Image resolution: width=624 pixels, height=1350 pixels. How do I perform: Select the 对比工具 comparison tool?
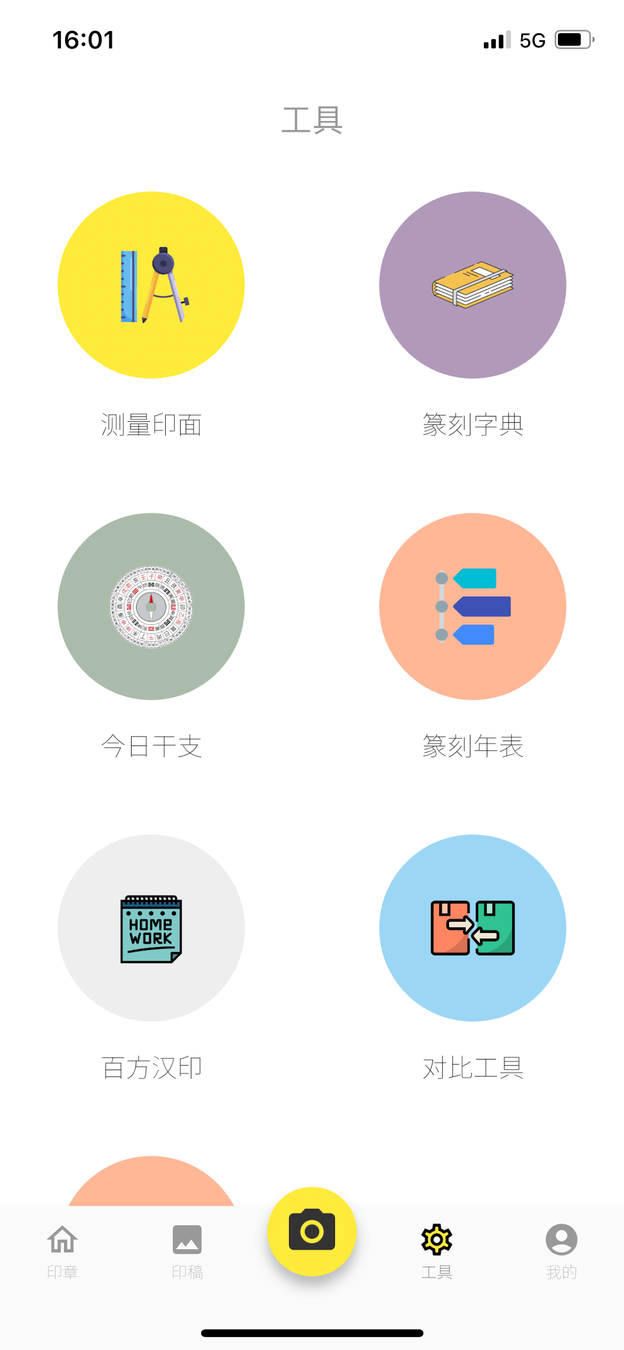[x=473, y=928]
